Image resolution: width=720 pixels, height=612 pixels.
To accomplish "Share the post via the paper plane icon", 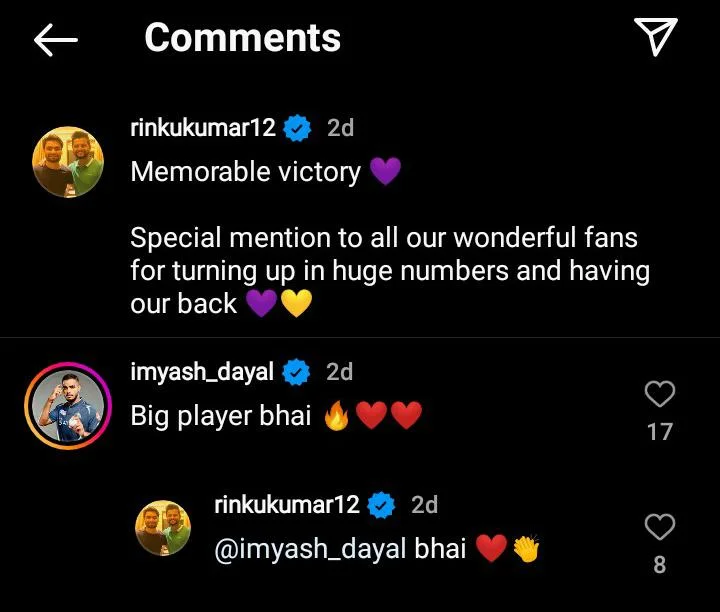I will (657, 38).
